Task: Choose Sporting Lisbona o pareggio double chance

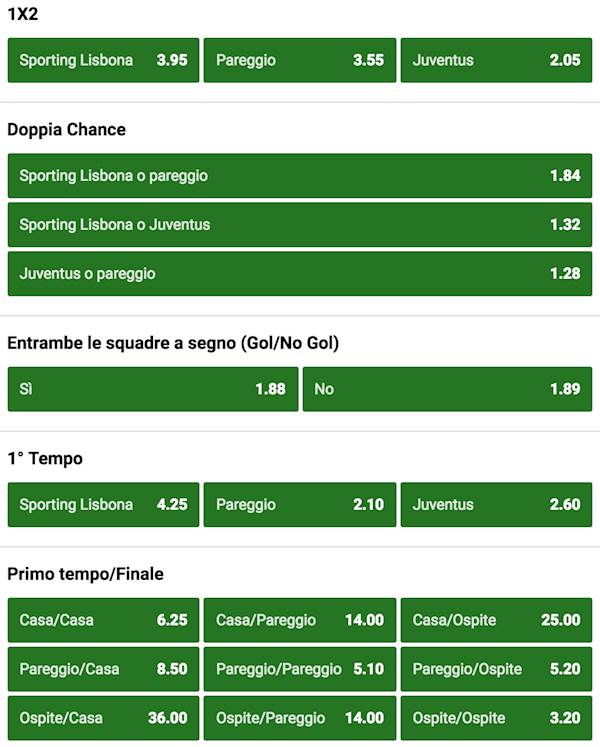Action: pos(300,176)
